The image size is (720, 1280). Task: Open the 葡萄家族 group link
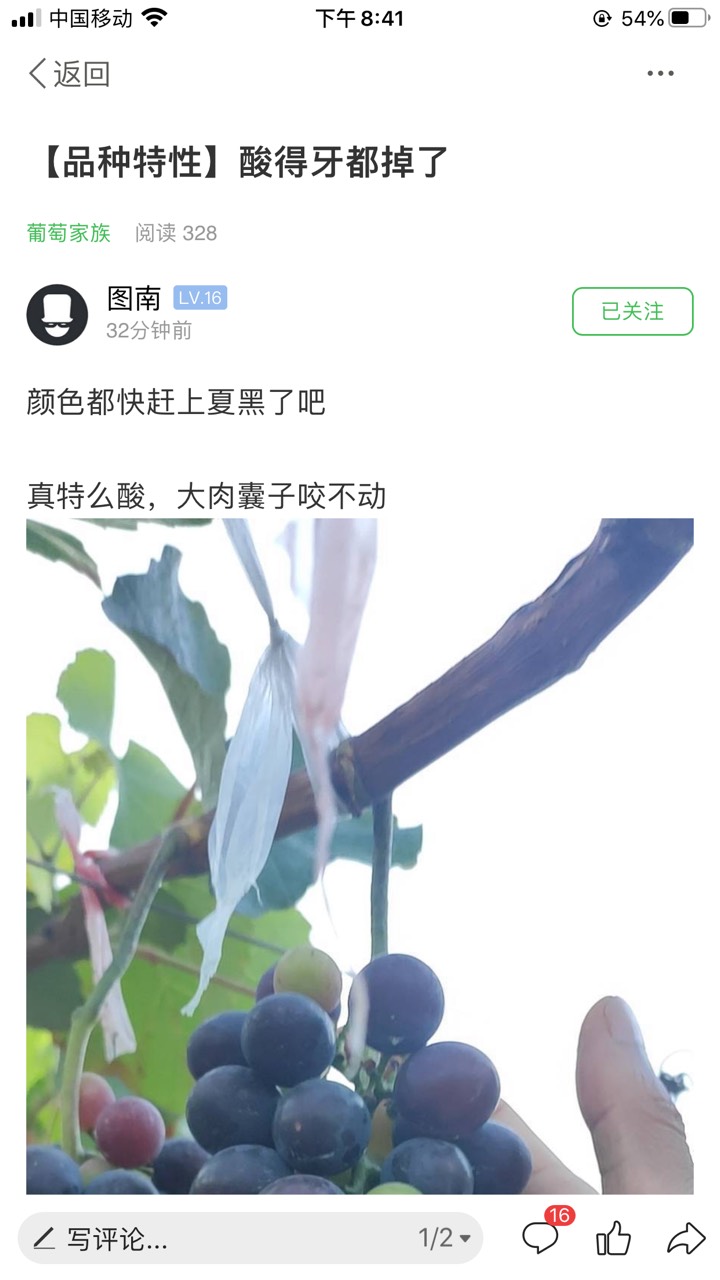click(x=69, y=233)
